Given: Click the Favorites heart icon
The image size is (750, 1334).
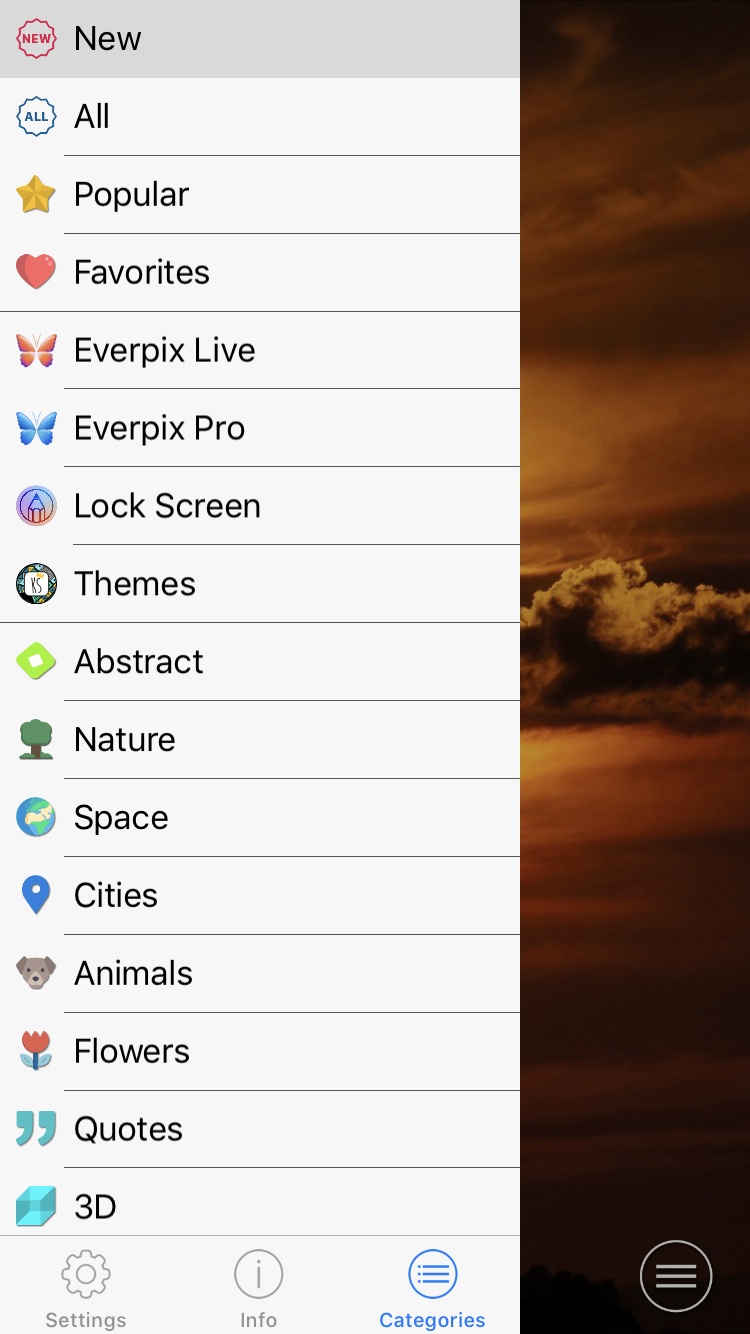Looking at the screenshot, I should tap(36, 272).
